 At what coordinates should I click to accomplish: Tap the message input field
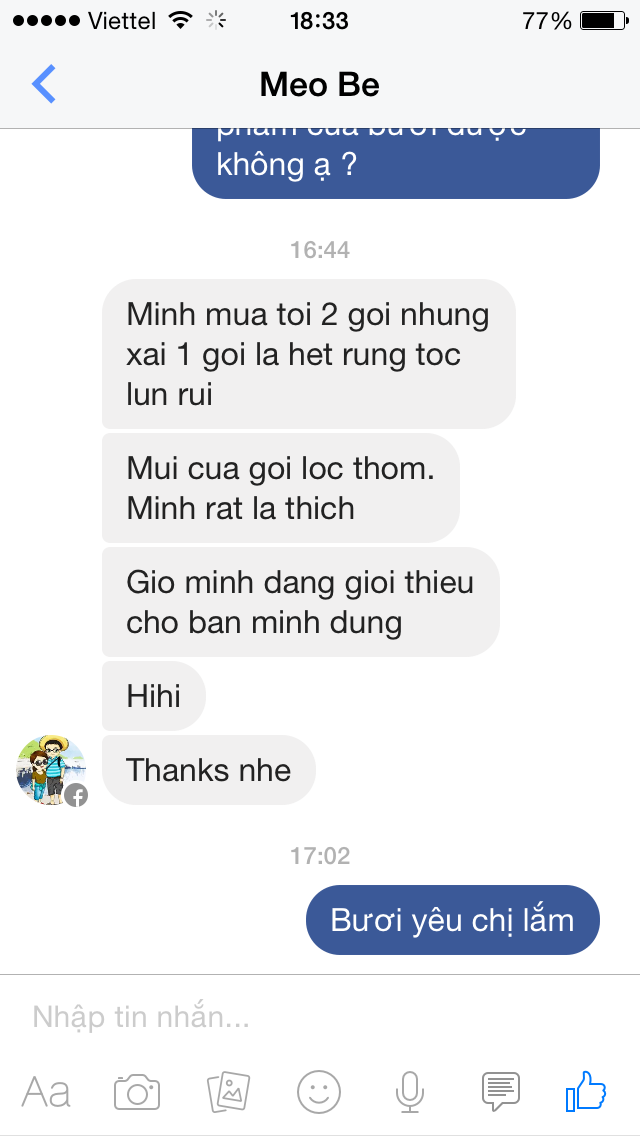click(300, 1017)
